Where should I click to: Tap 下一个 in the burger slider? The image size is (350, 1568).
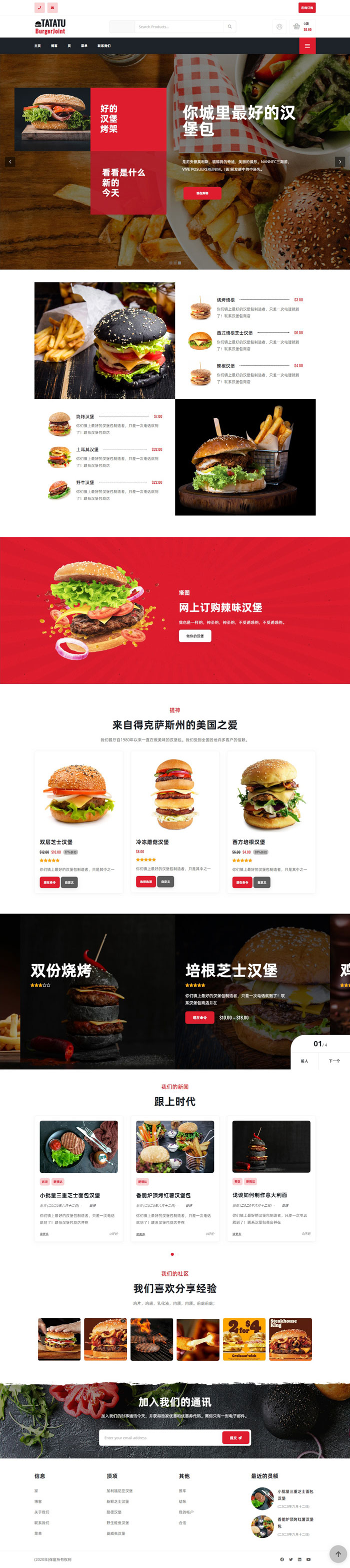(x=334, y=1061)
